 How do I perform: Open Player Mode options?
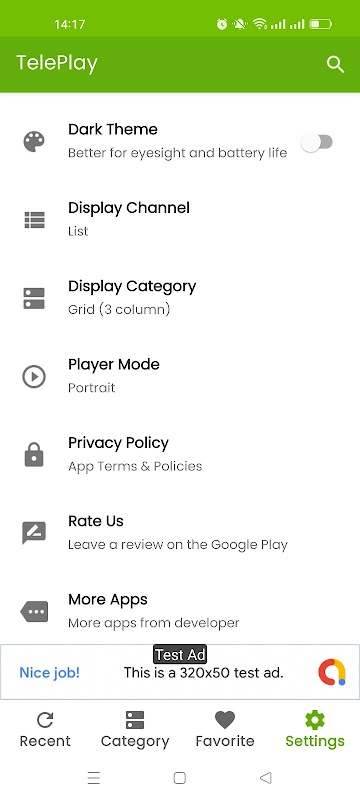point(180,376)
